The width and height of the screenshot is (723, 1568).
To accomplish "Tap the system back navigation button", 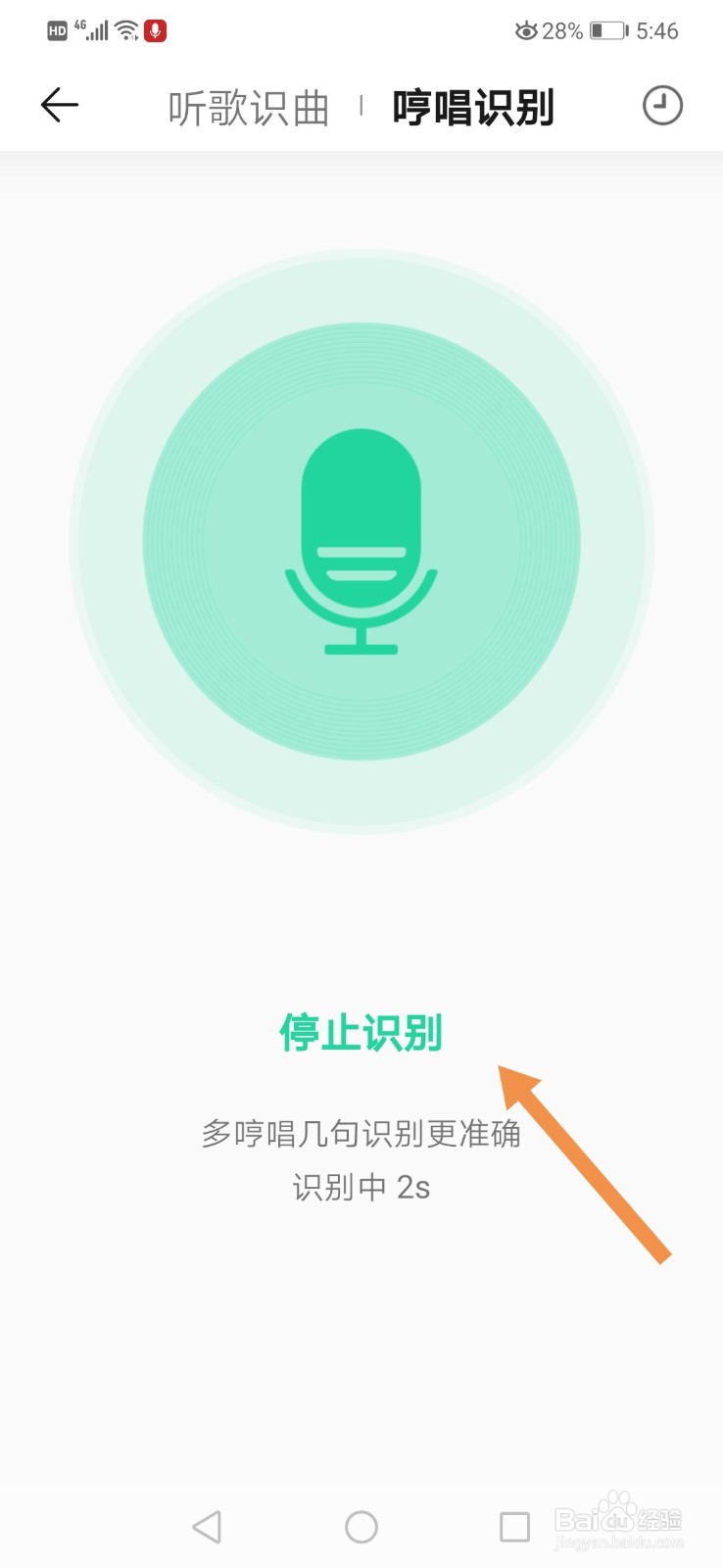I will coord(207,1526).
